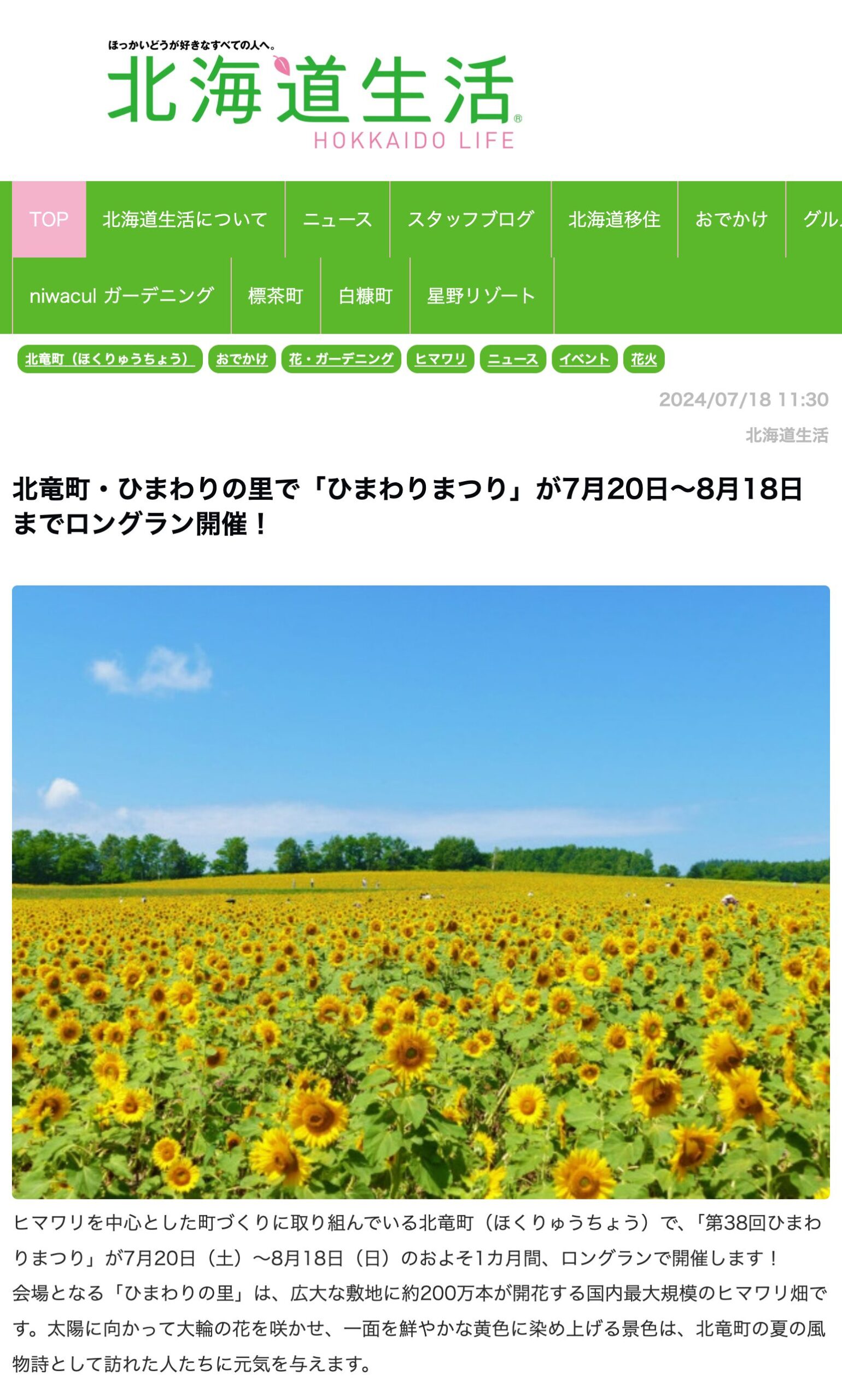Go to the 標茶町 page
This screenshot has width=842, height=1400.
point(276,295)
